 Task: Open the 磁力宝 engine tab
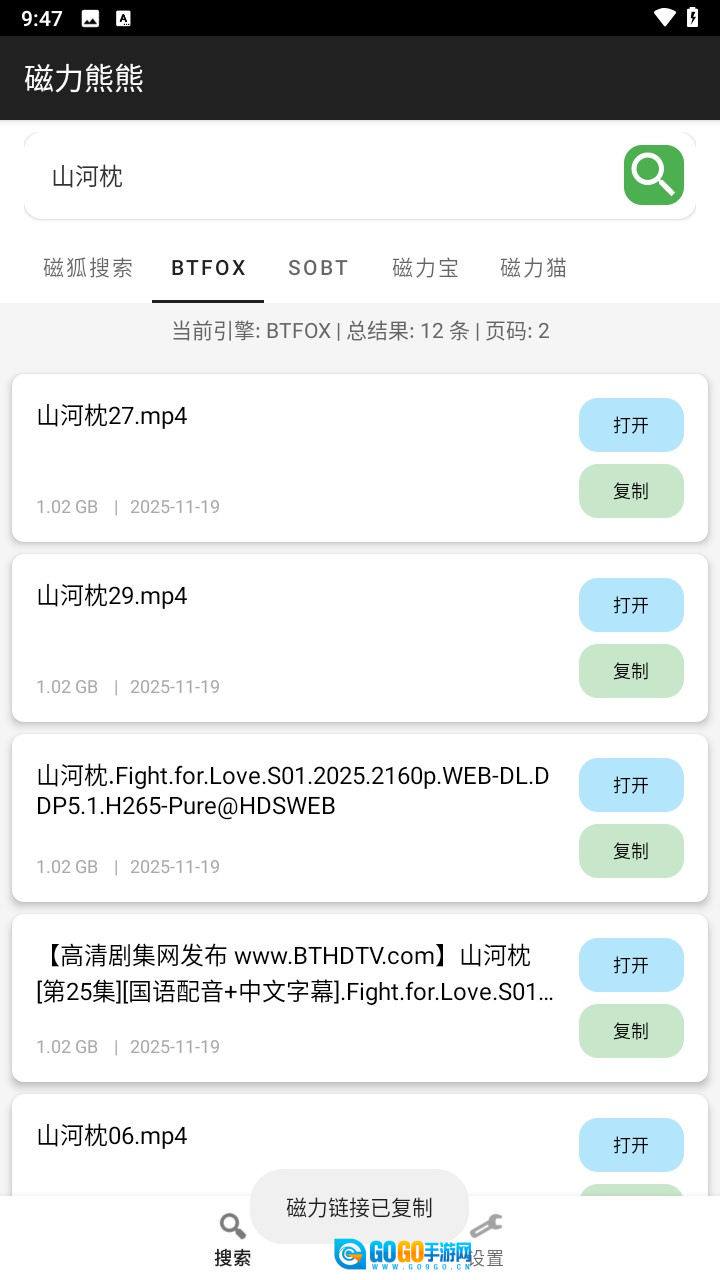[426, 268]
